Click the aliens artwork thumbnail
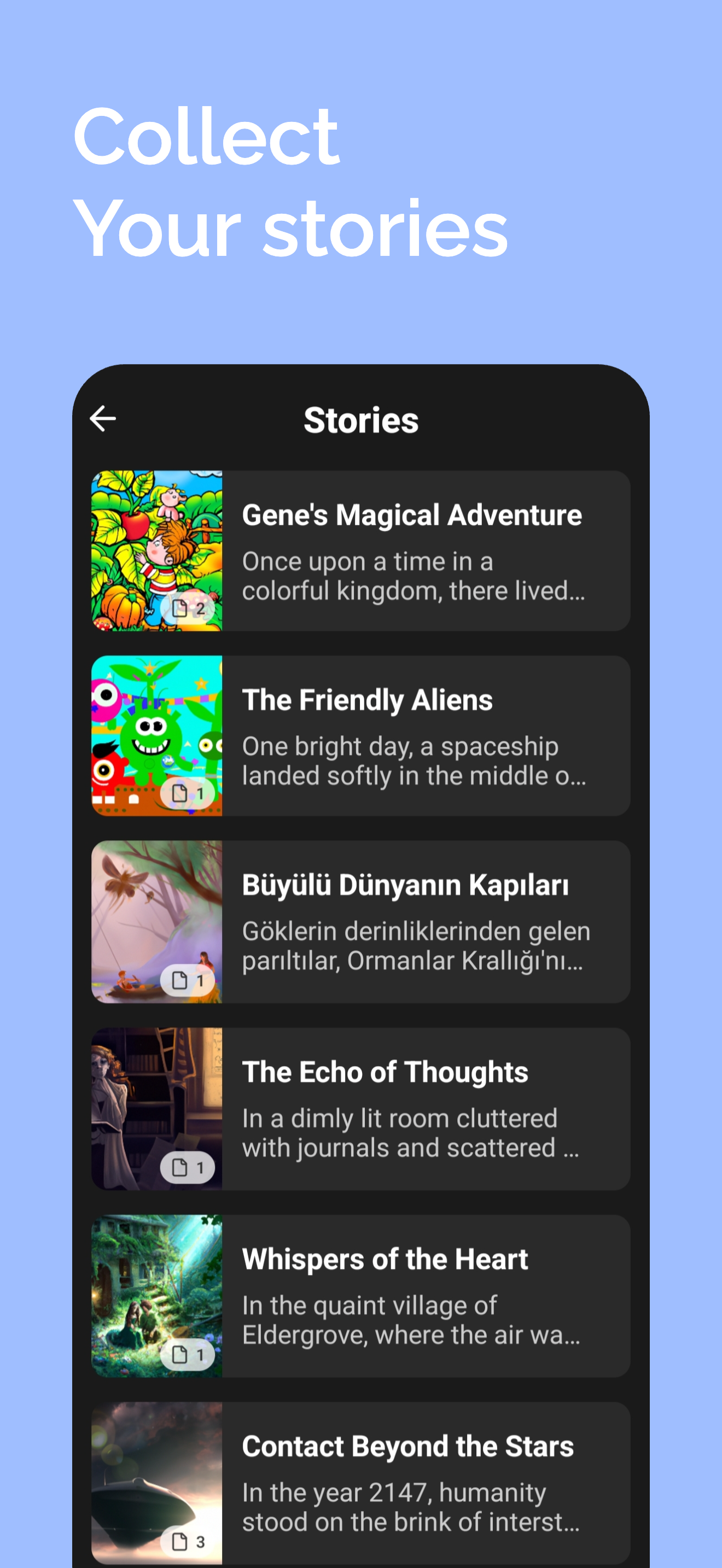Image resolution: width=722 pixels, height=1568 pixels. pyautogui.click(x=156, y=735)
